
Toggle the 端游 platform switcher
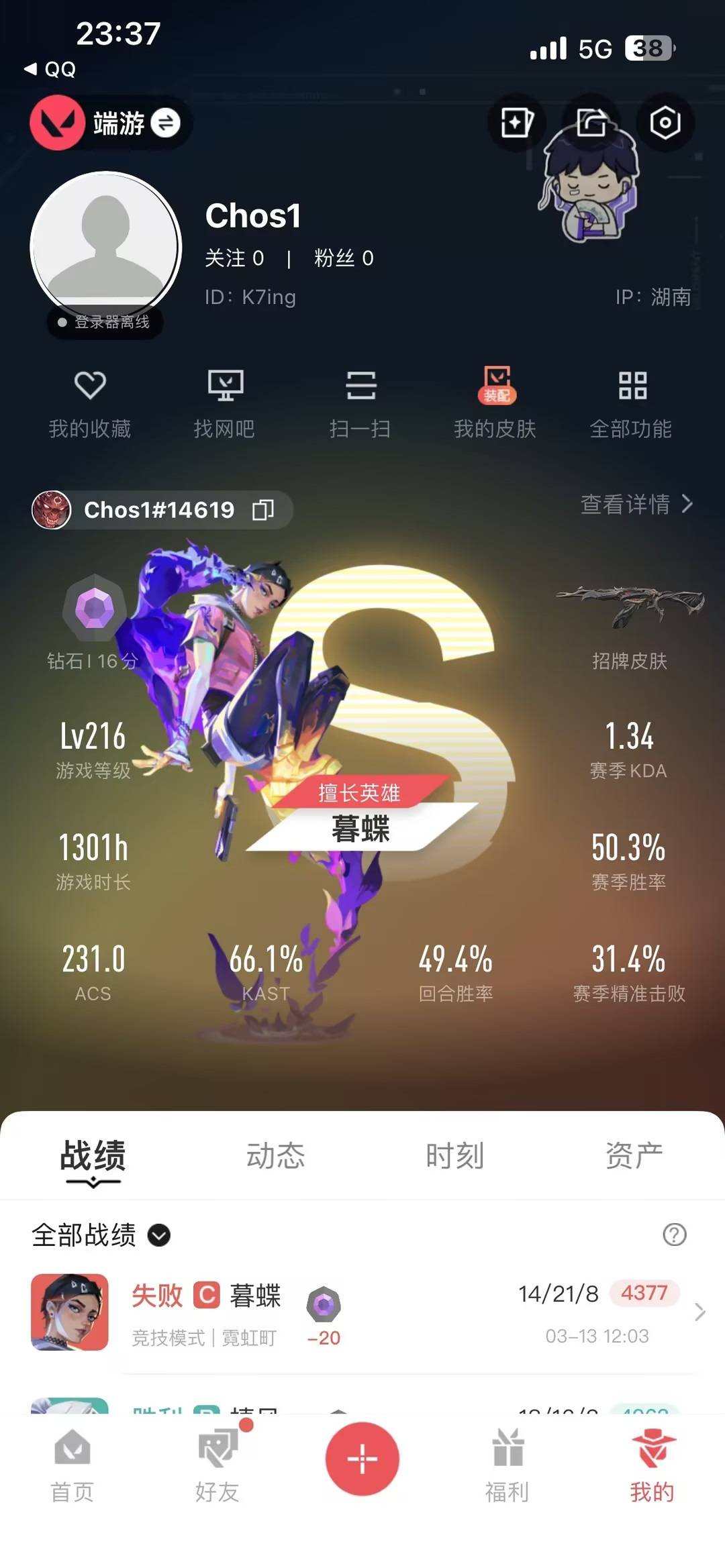pyautogui.click(x=110, y=122)
